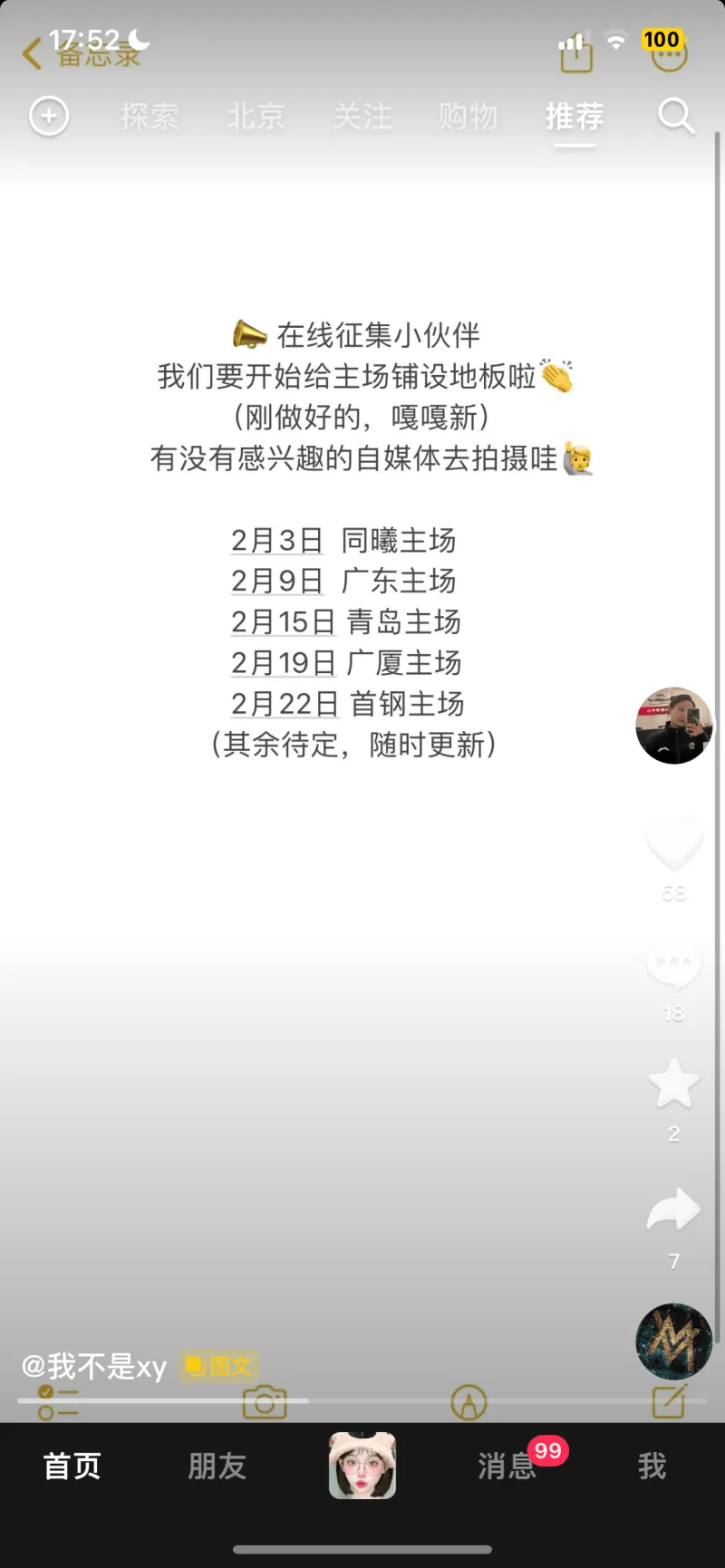Screen dimensions: 725x1568
Task: Switch to the 关注 tab
Action: coord(362,116)
